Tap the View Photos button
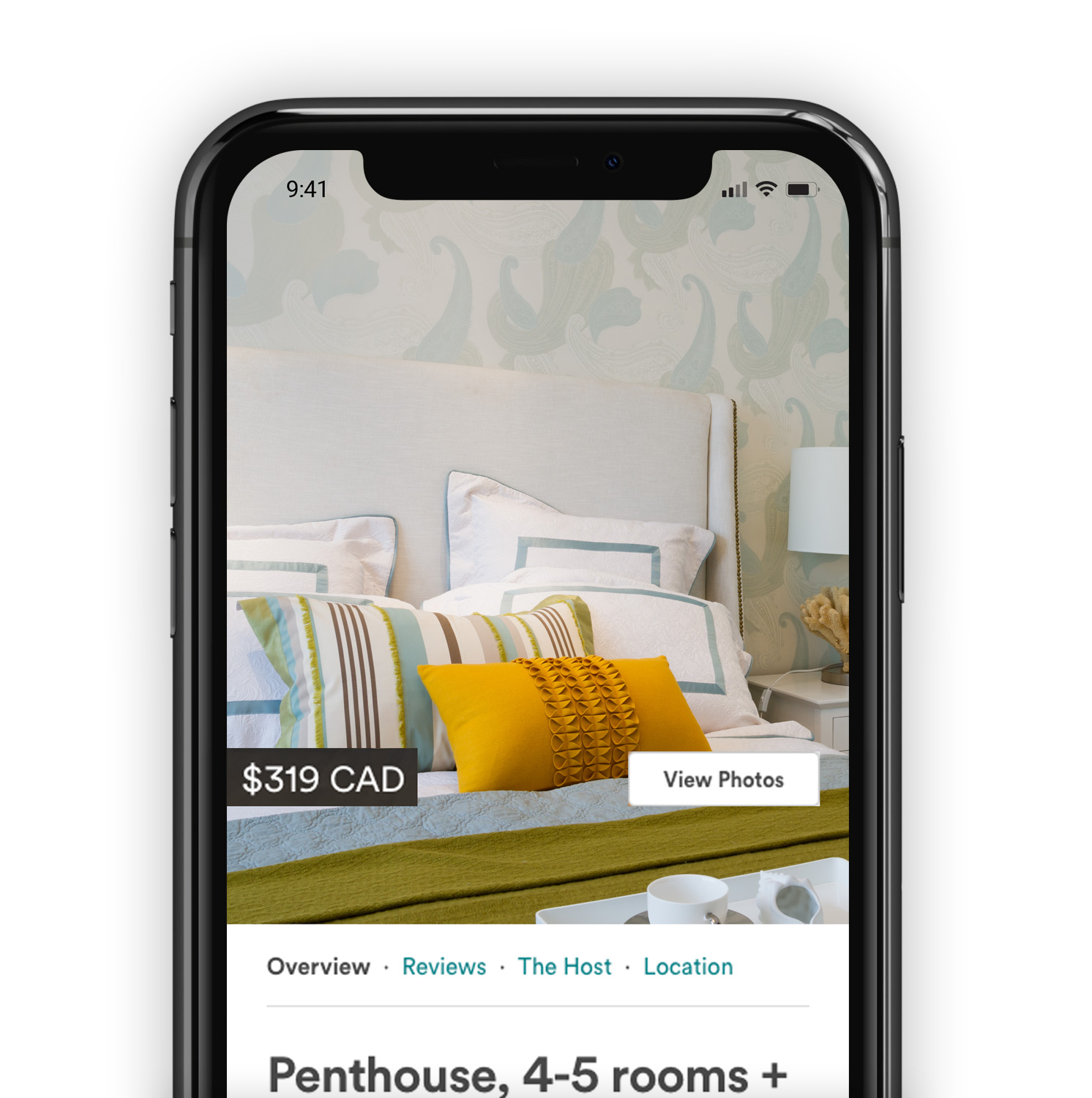 (x=723, y=780)
